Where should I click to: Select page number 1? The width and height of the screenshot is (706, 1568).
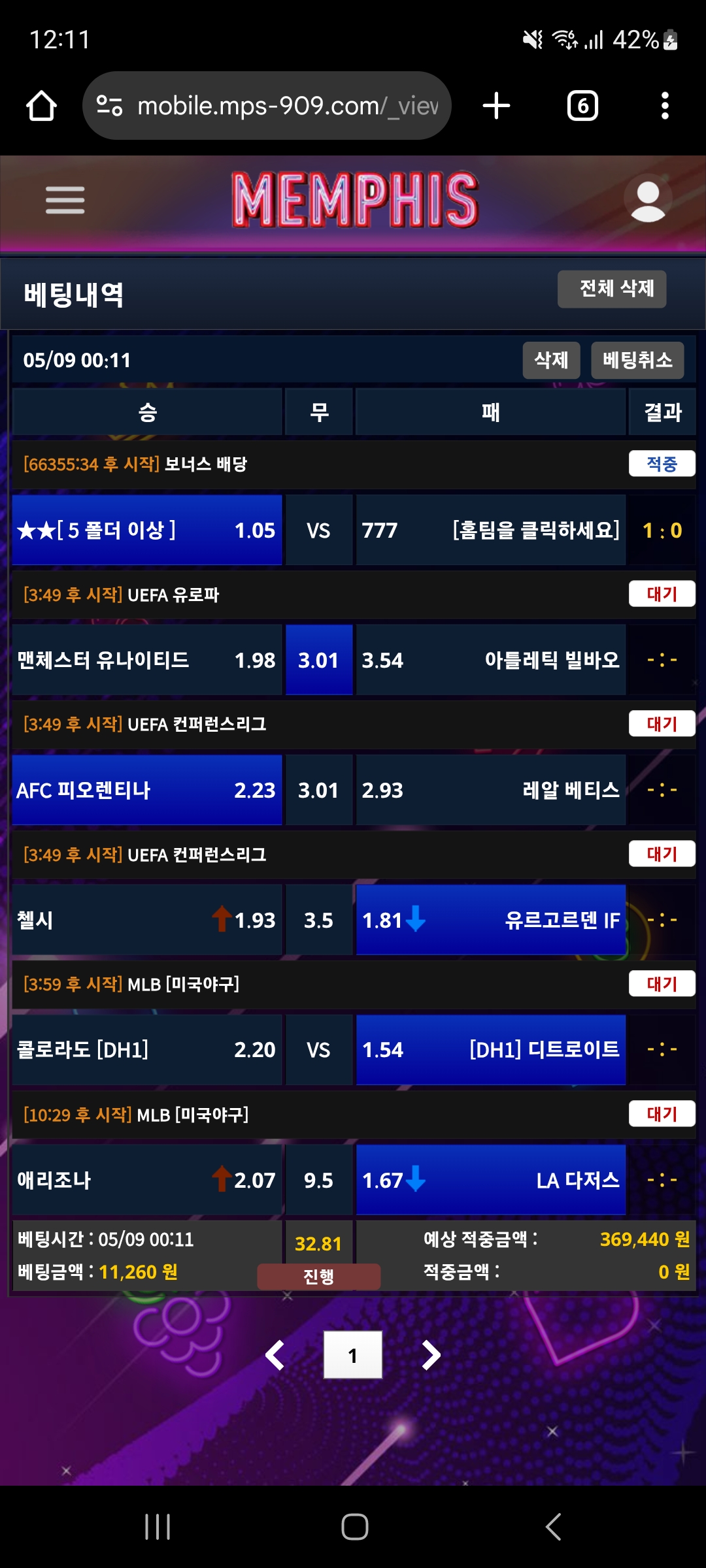pos(352,1355)
